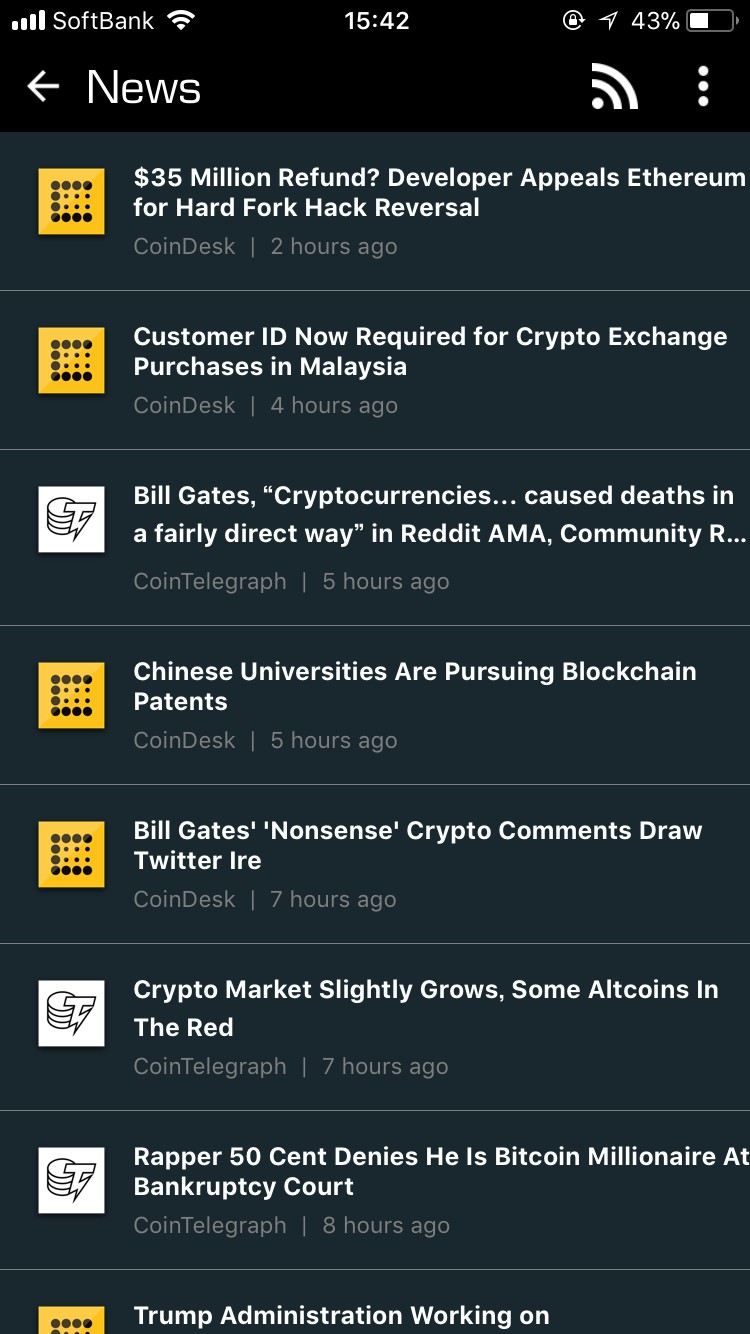
Task: Read Customer ID Required in Malaysia article
Action: 430,352
